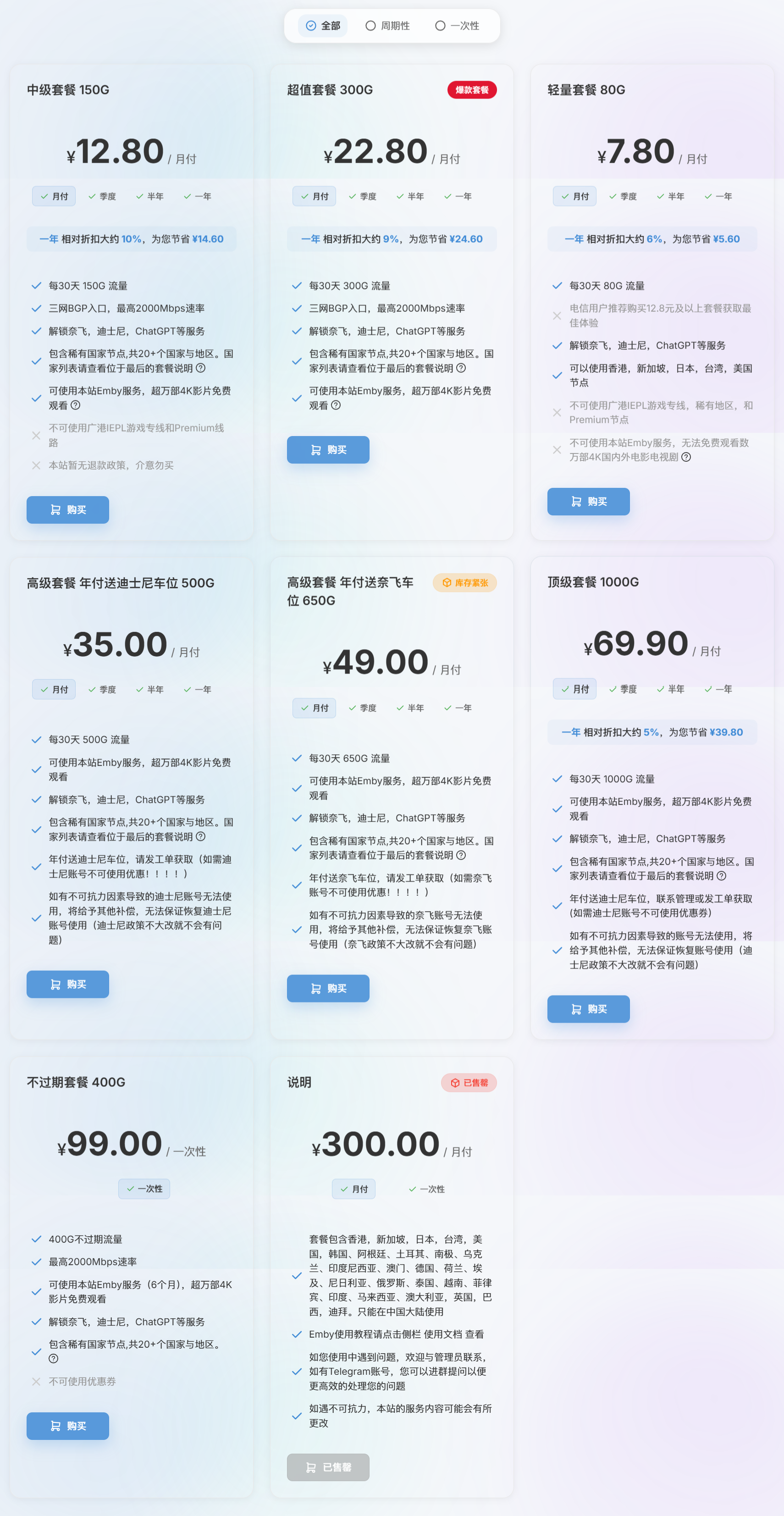Switch 高级套餐 500G to 半年 billing

point(150,690)
